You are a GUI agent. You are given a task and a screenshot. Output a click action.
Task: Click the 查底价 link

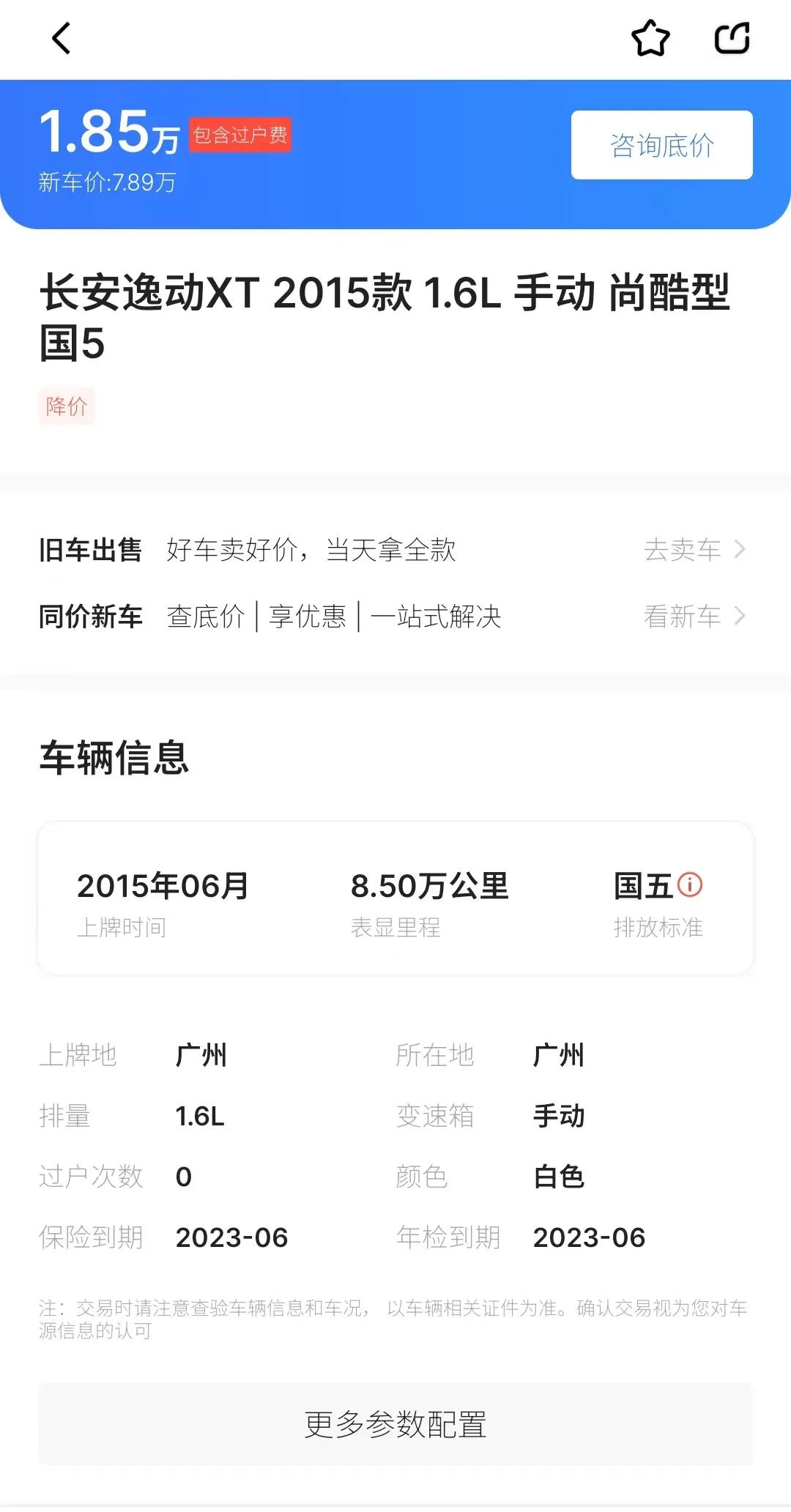(205, 617)
